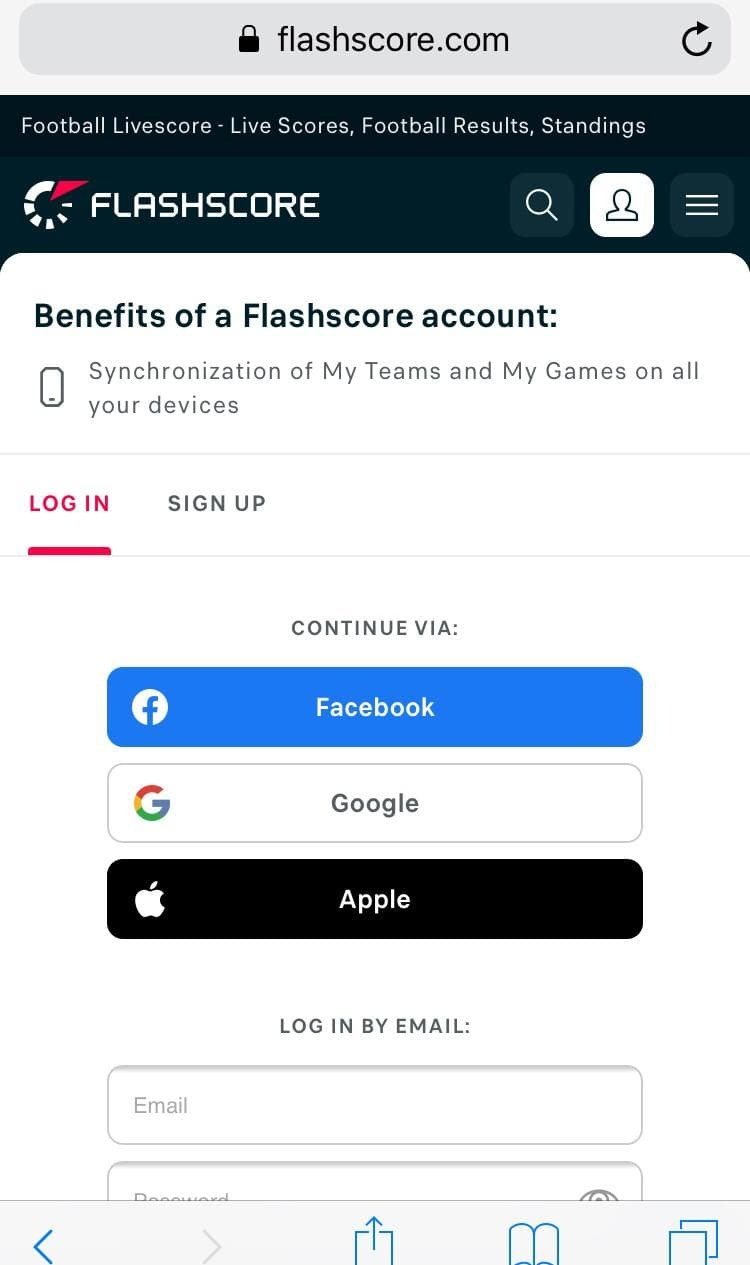
Task: Open the hamburger menu
Action: 702,205
